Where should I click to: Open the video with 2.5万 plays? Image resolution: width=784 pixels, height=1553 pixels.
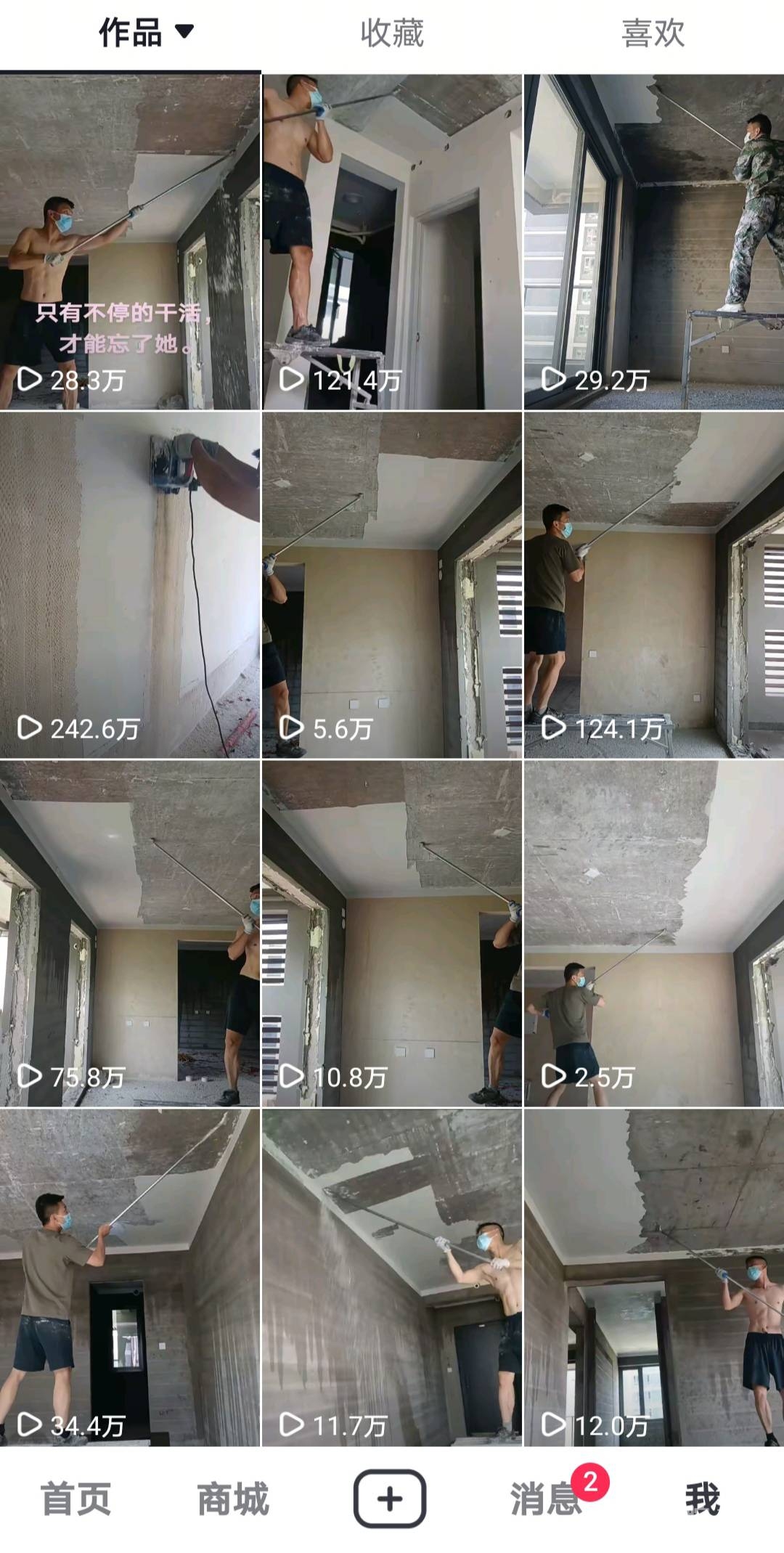pos(653,934)
